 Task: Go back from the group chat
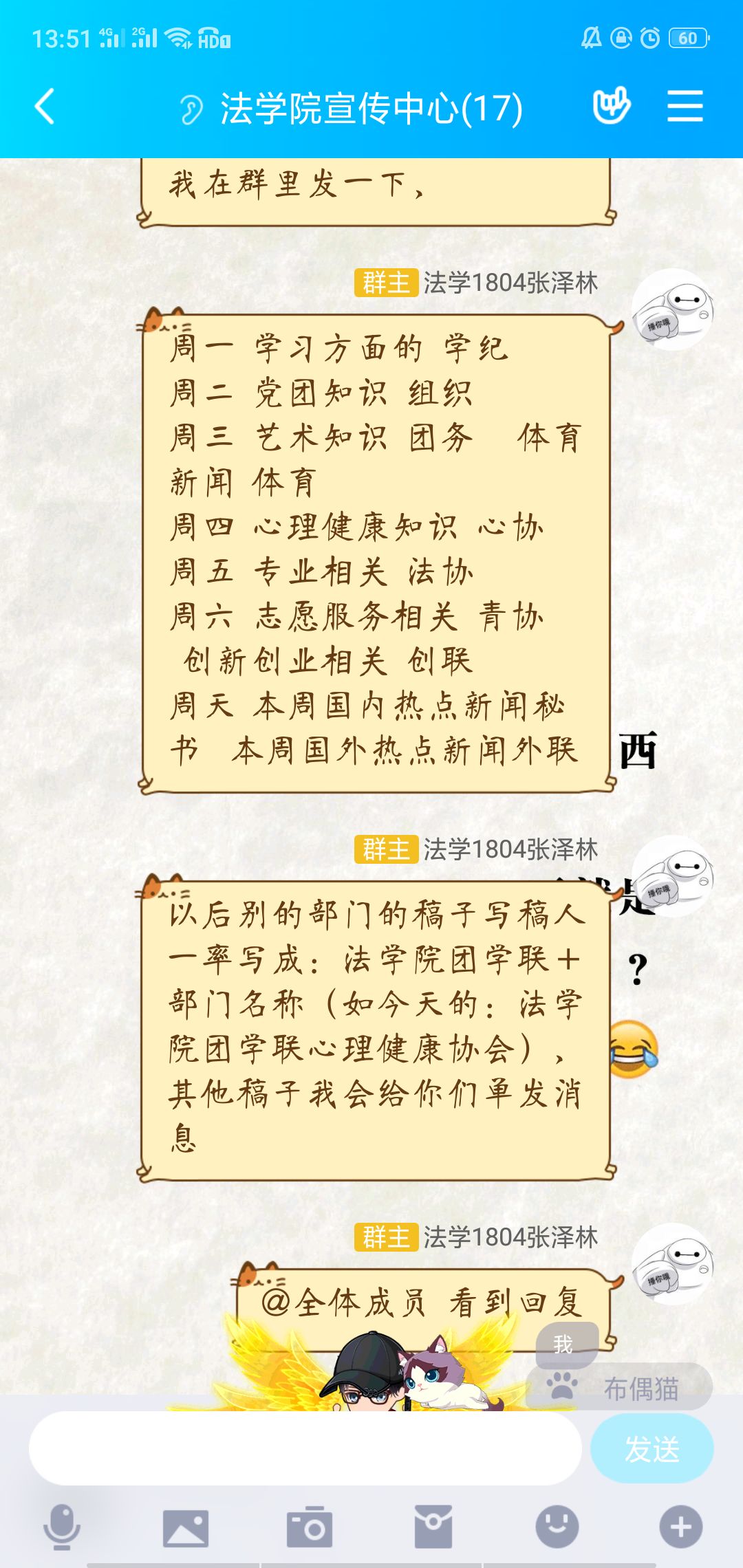(x=45, y=107)
